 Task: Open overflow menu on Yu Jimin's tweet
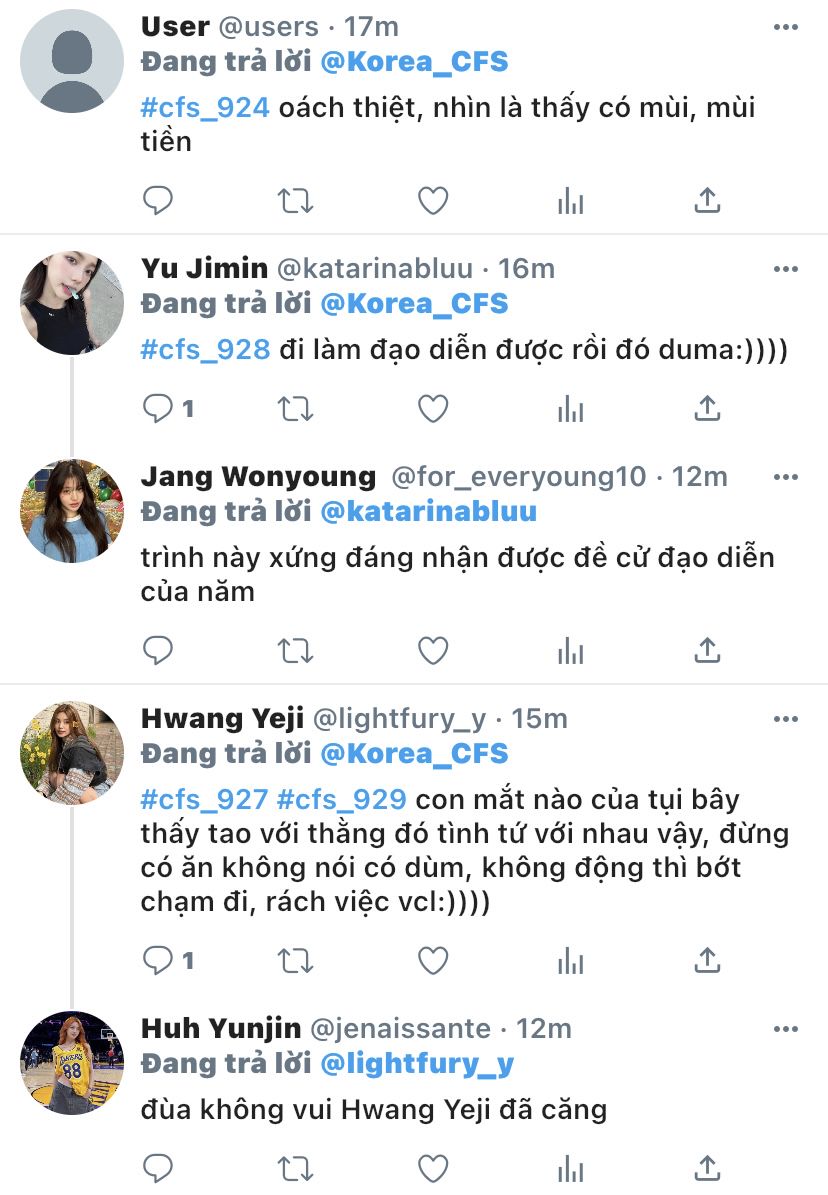(x=786, y=269)
